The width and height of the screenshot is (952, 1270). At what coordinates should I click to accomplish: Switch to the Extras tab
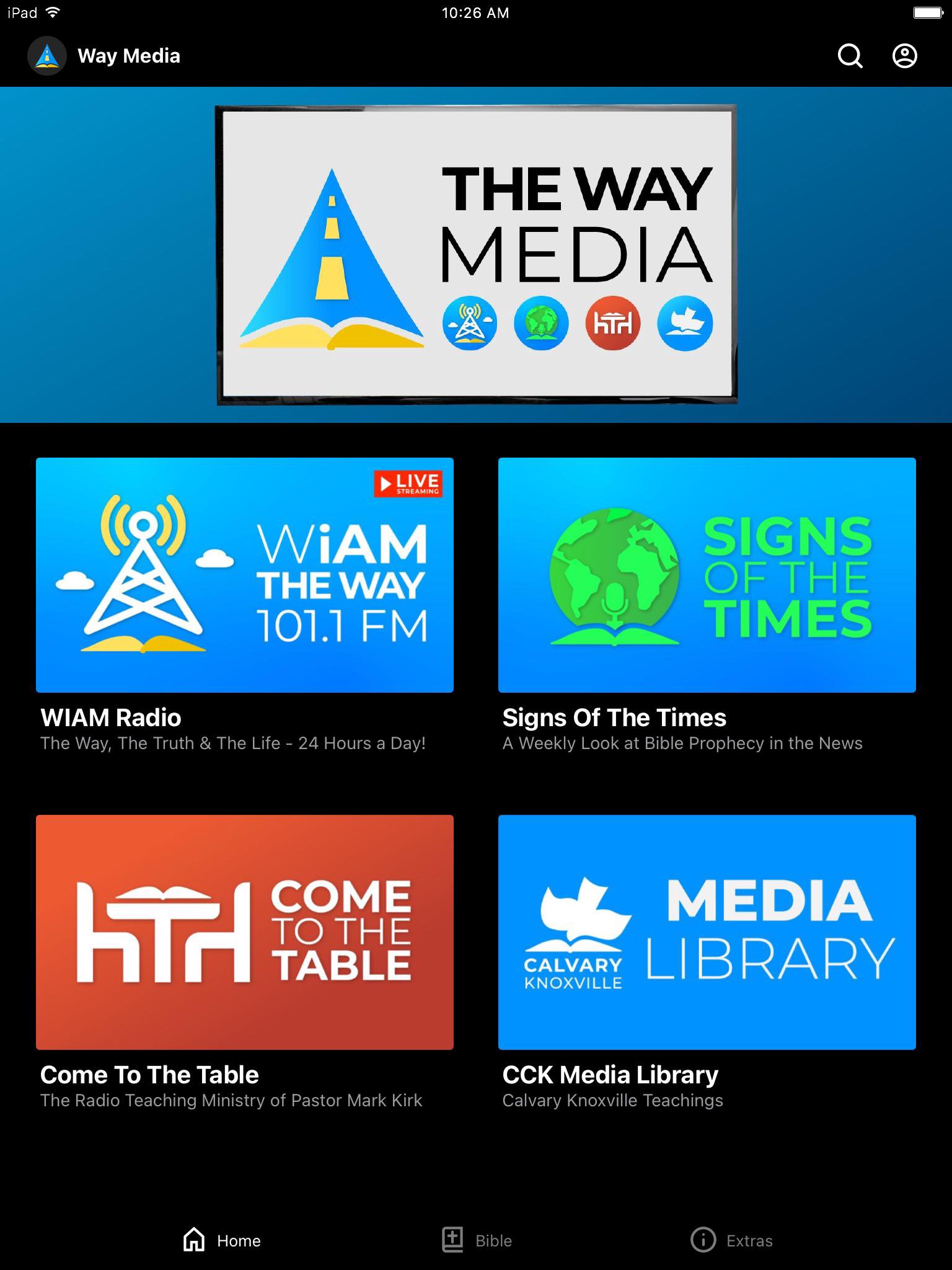click(732, 1240)
